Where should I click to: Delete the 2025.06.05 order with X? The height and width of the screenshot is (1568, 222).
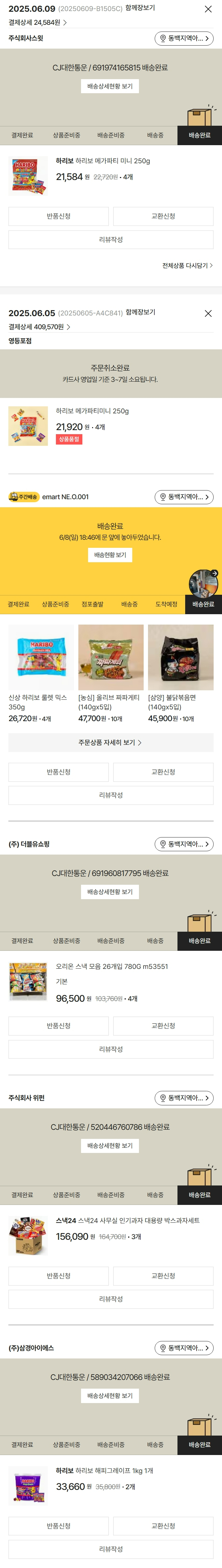pos(208,313)
